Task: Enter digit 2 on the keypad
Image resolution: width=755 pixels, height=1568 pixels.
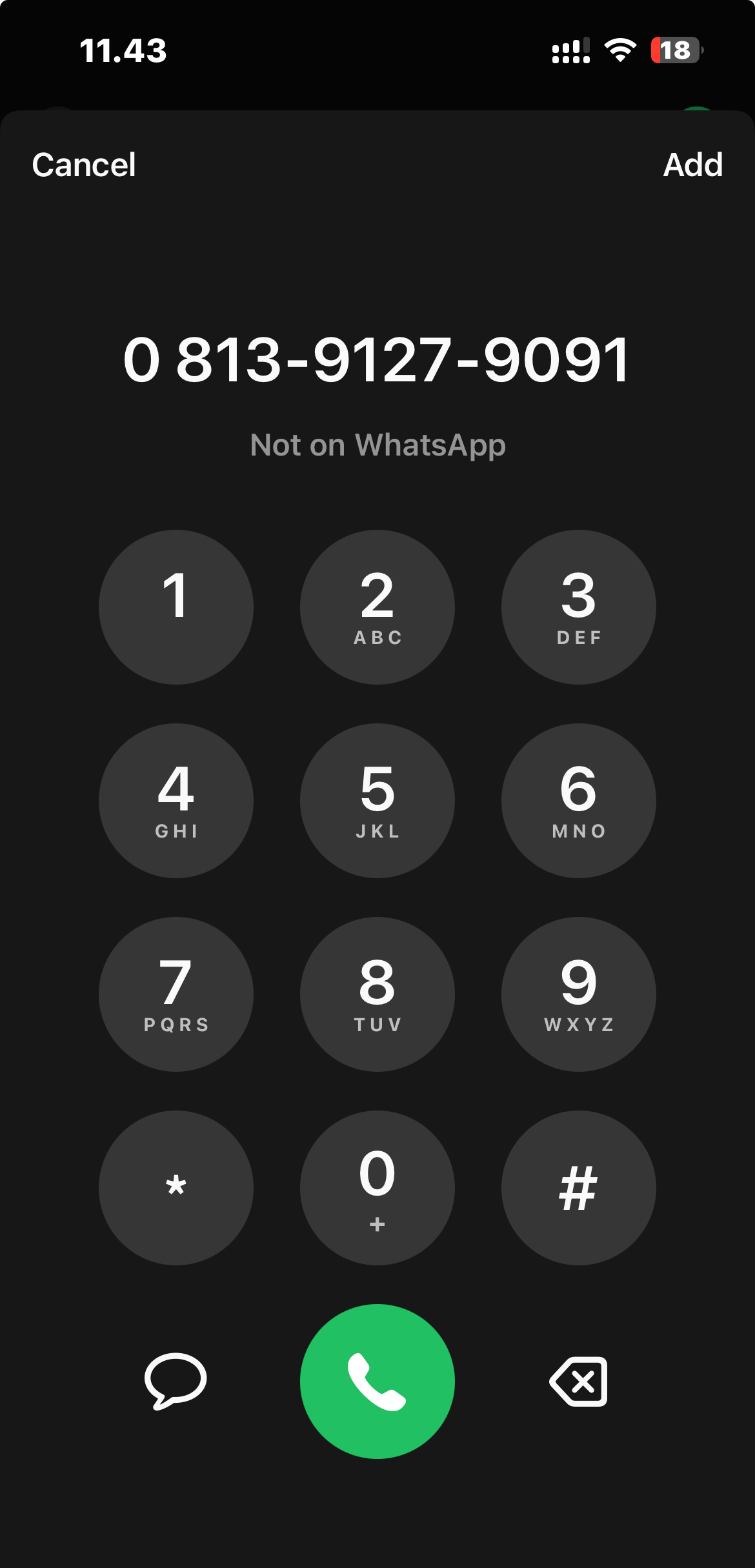Action: pos(377,607)
